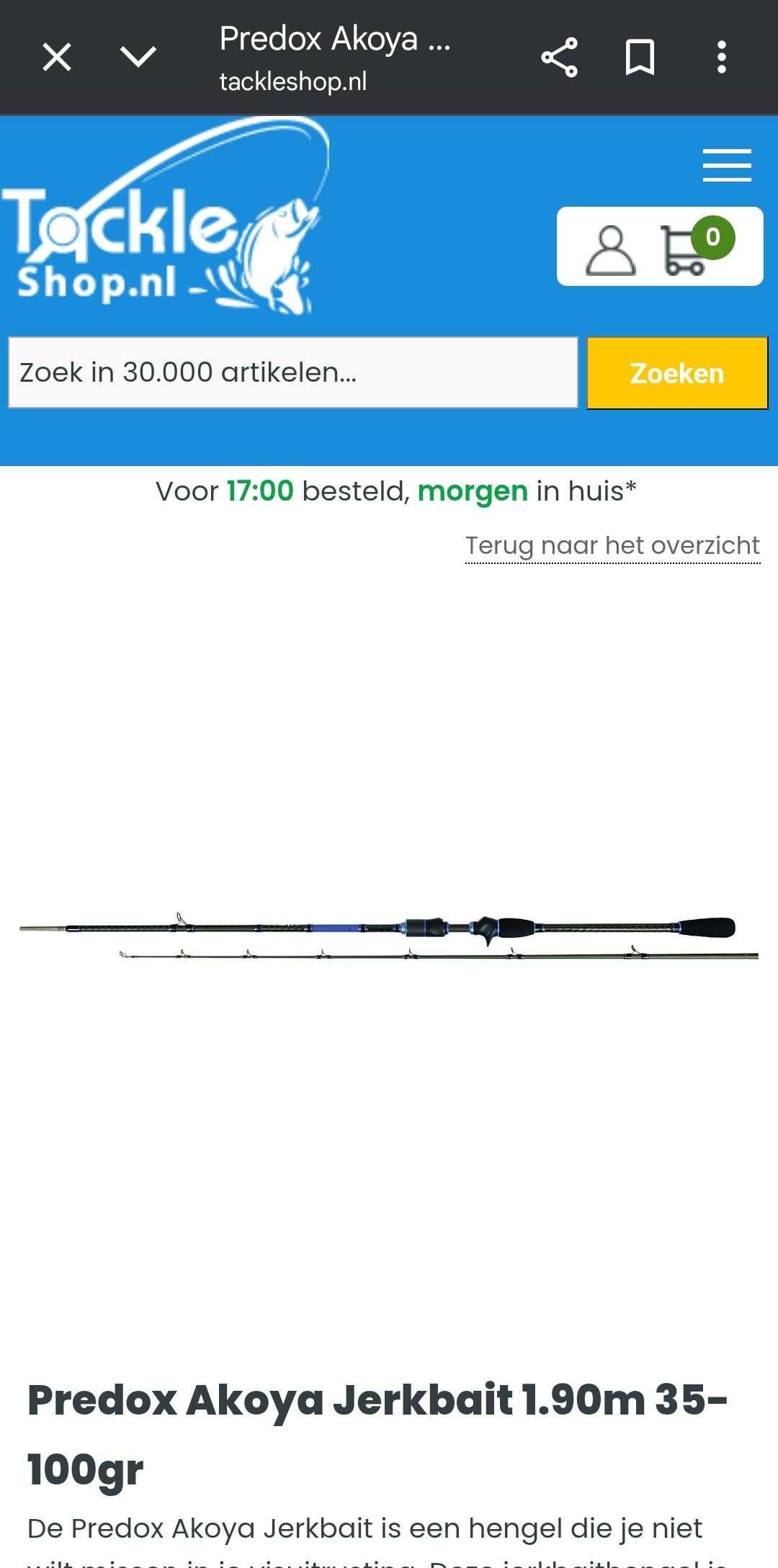View the shopping cart
This screenshot has height=1568, width=778.
(684, 250)
